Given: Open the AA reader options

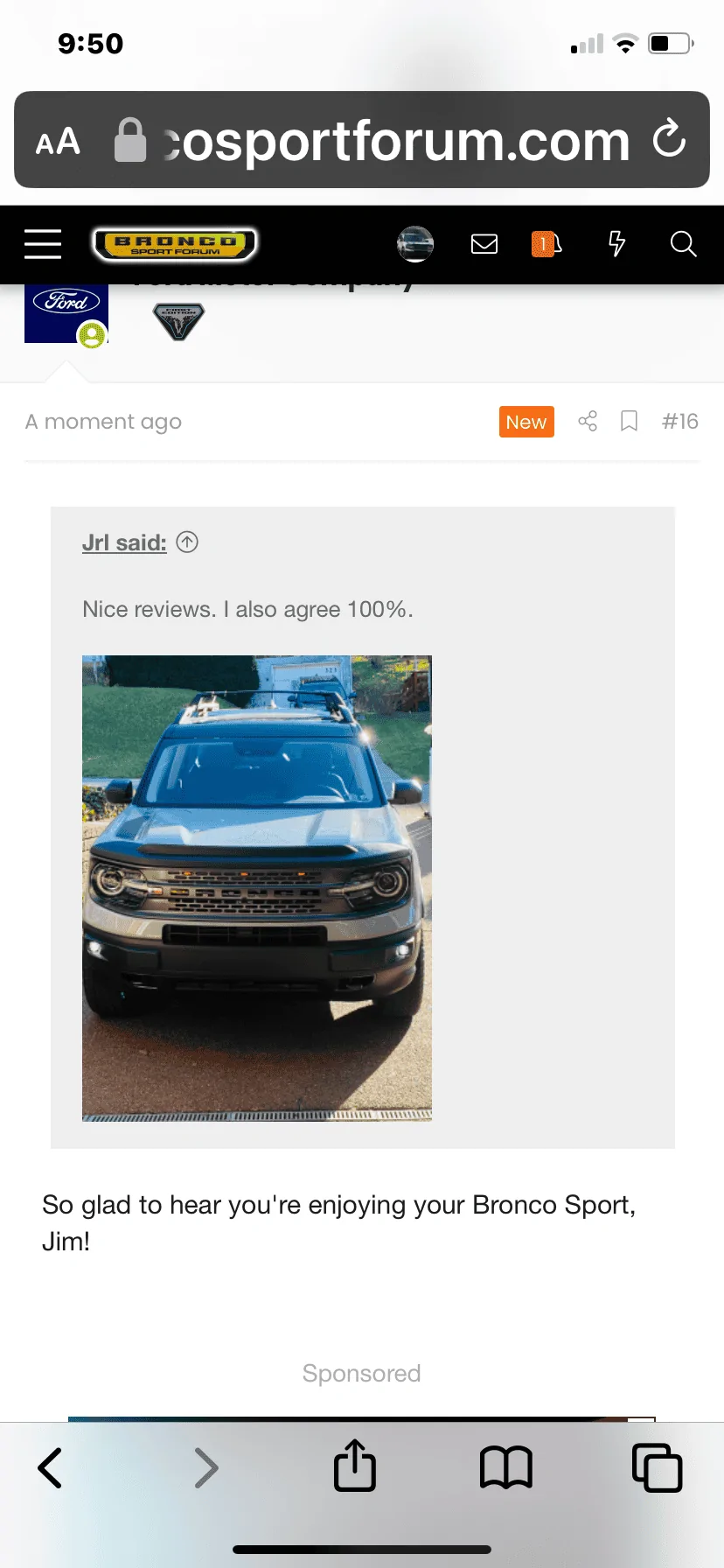Looking at the screenshot, I should point(58,141).
